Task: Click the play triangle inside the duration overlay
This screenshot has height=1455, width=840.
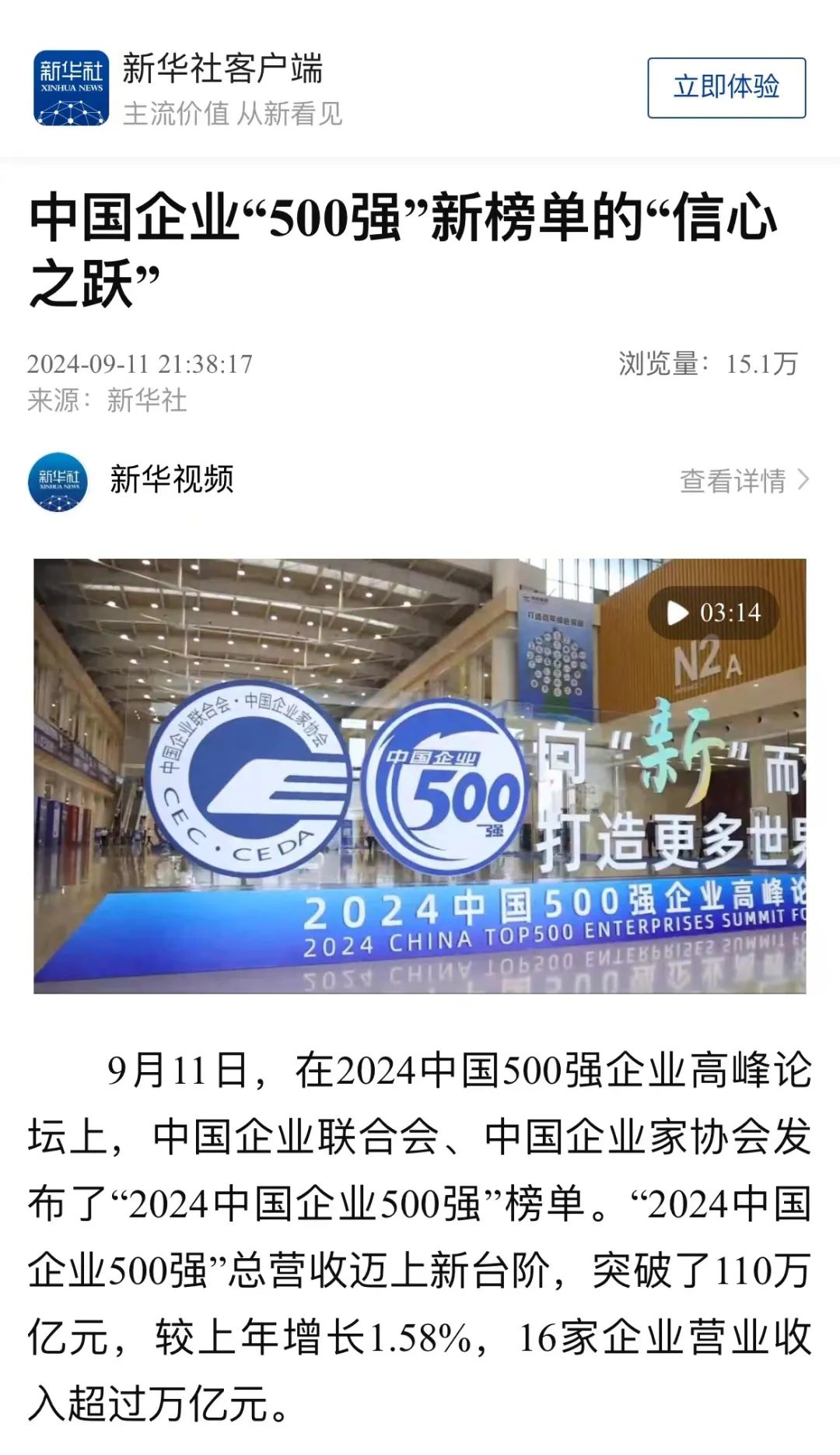Action: tap(678, 614)
